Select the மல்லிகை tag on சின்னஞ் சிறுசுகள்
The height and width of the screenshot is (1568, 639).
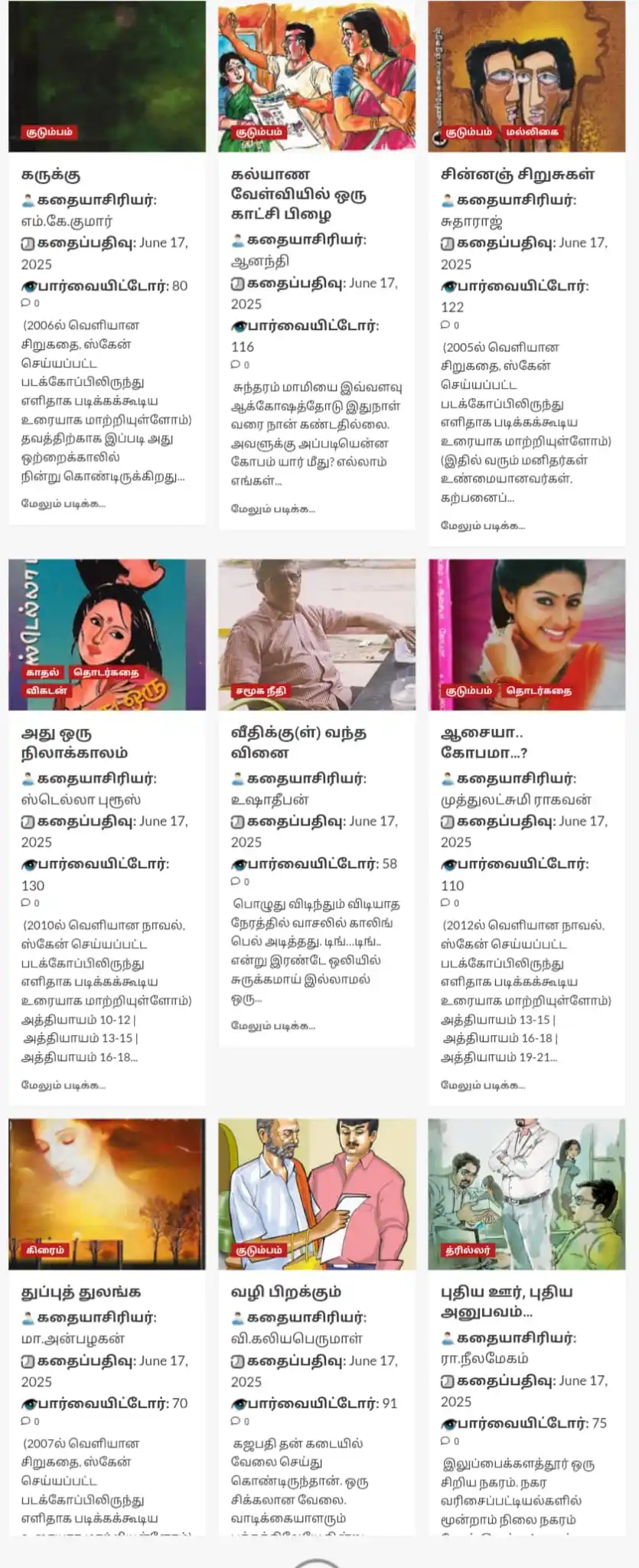pyautogui.click(x=531, y=132)
